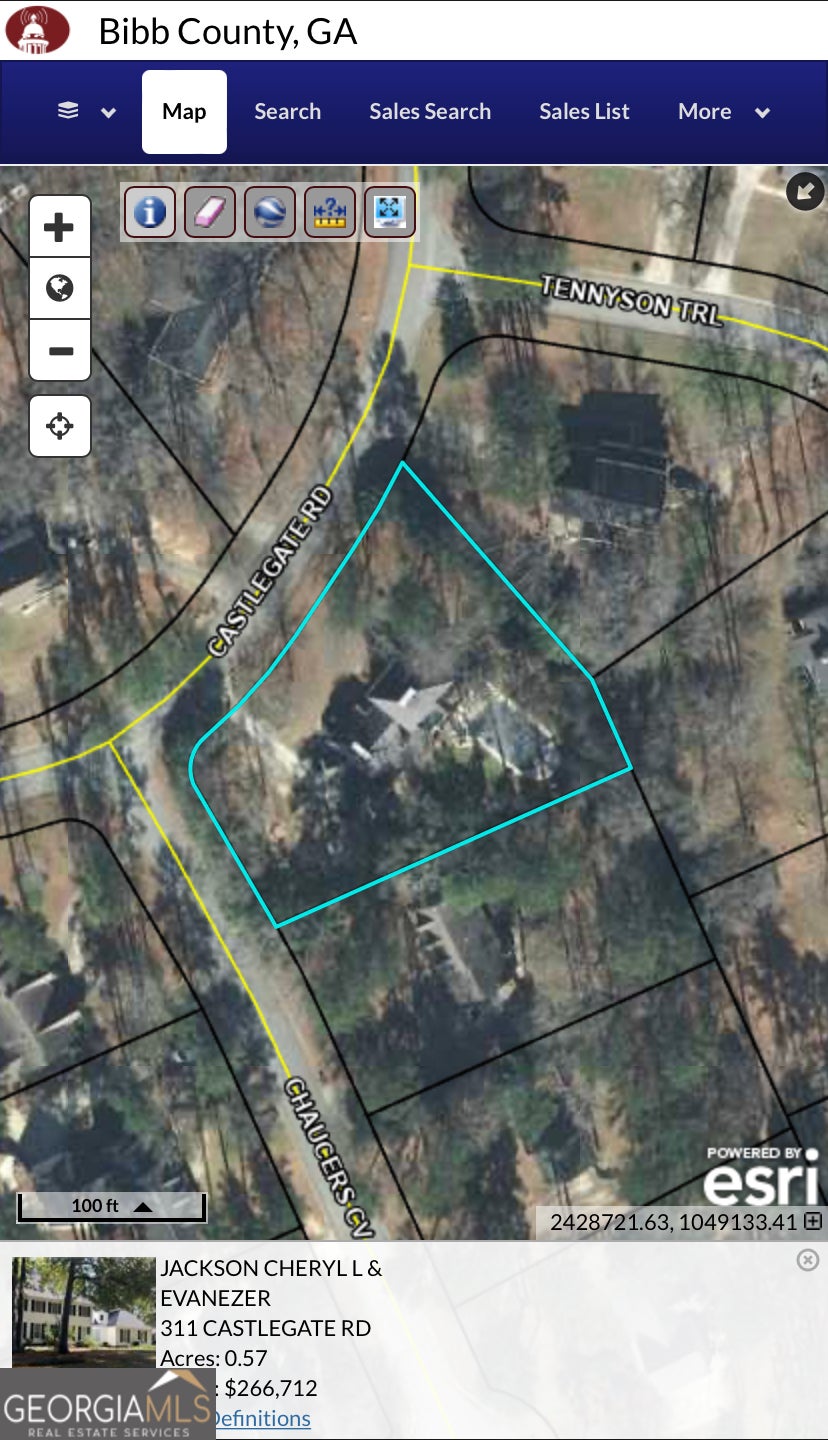The width and height of the screenshot is (828, 1440).
Task: Center map on my location
Action: pos(60,426)
